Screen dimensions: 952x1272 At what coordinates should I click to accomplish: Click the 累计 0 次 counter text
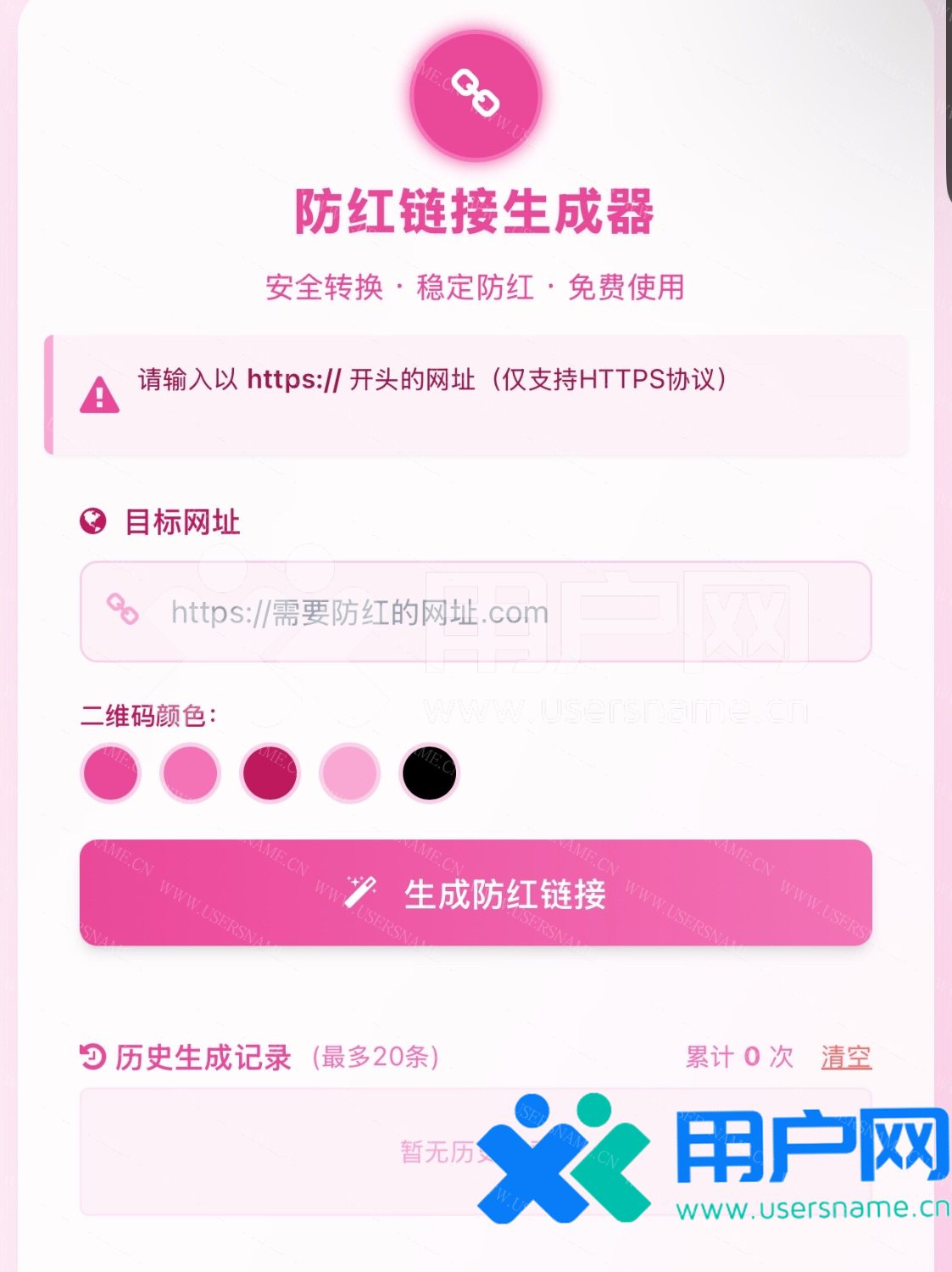pos(738,1057)
